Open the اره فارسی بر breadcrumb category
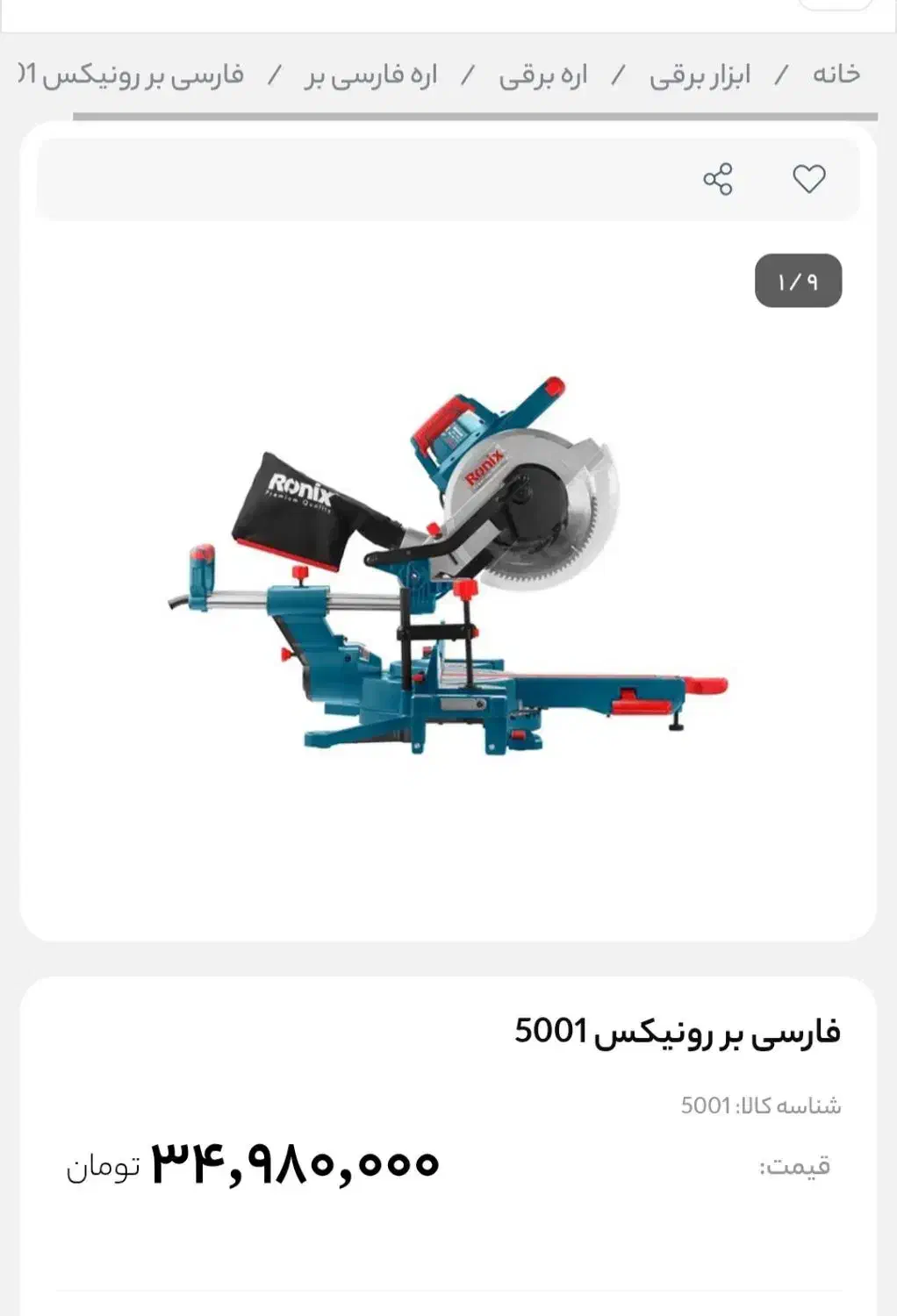 click(370, 76)
